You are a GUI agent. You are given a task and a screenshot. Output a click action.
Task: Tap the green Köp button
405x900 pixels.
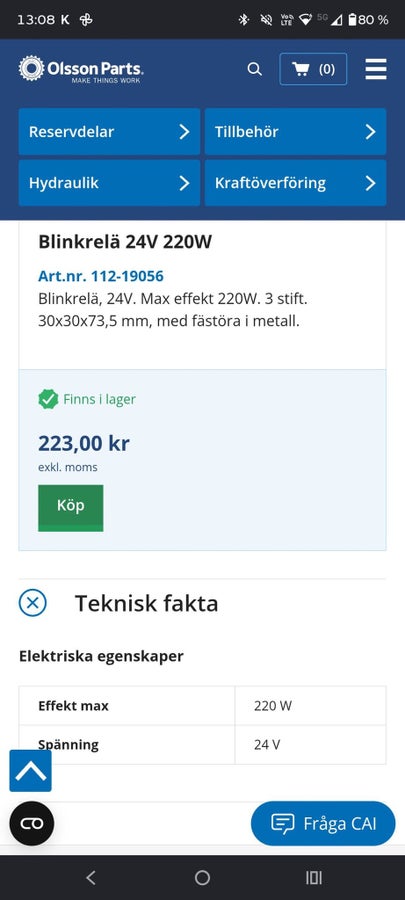click(71, 508)
